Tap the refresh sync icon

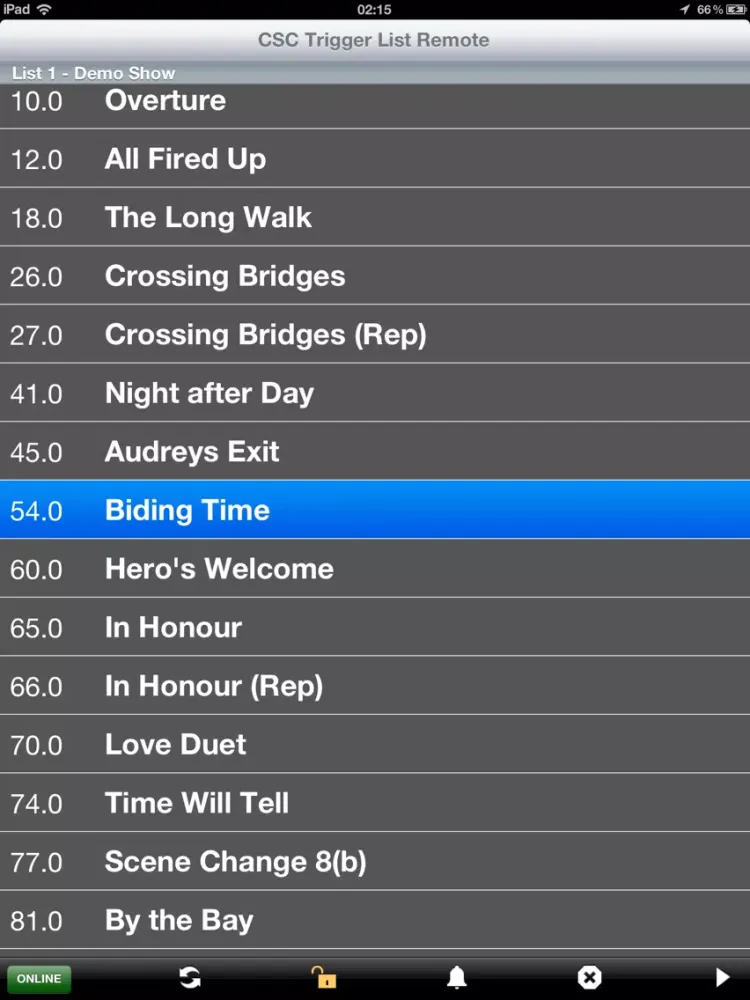[189, 978]
